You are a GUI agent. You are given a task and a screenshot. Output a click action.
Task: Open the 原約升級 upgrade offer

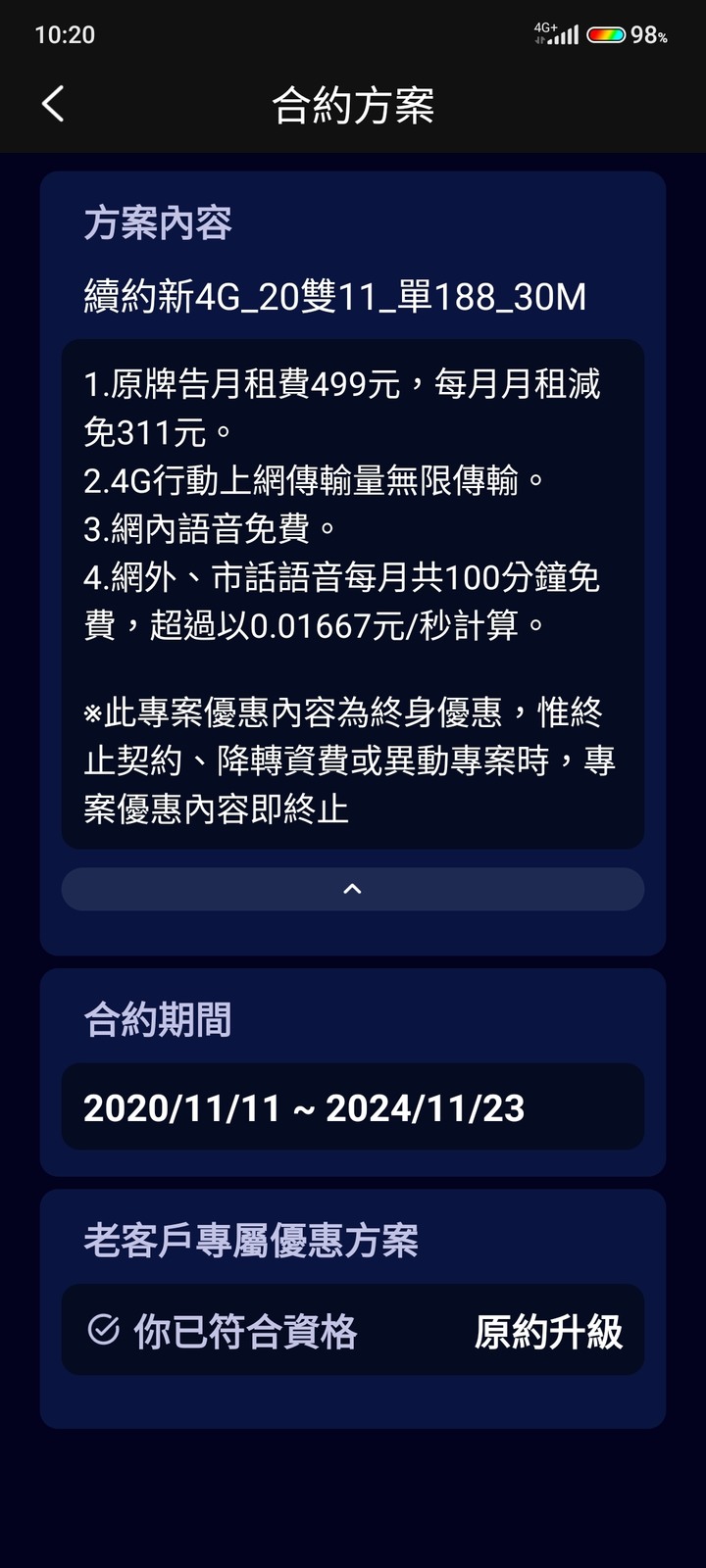coord(547,1332)
